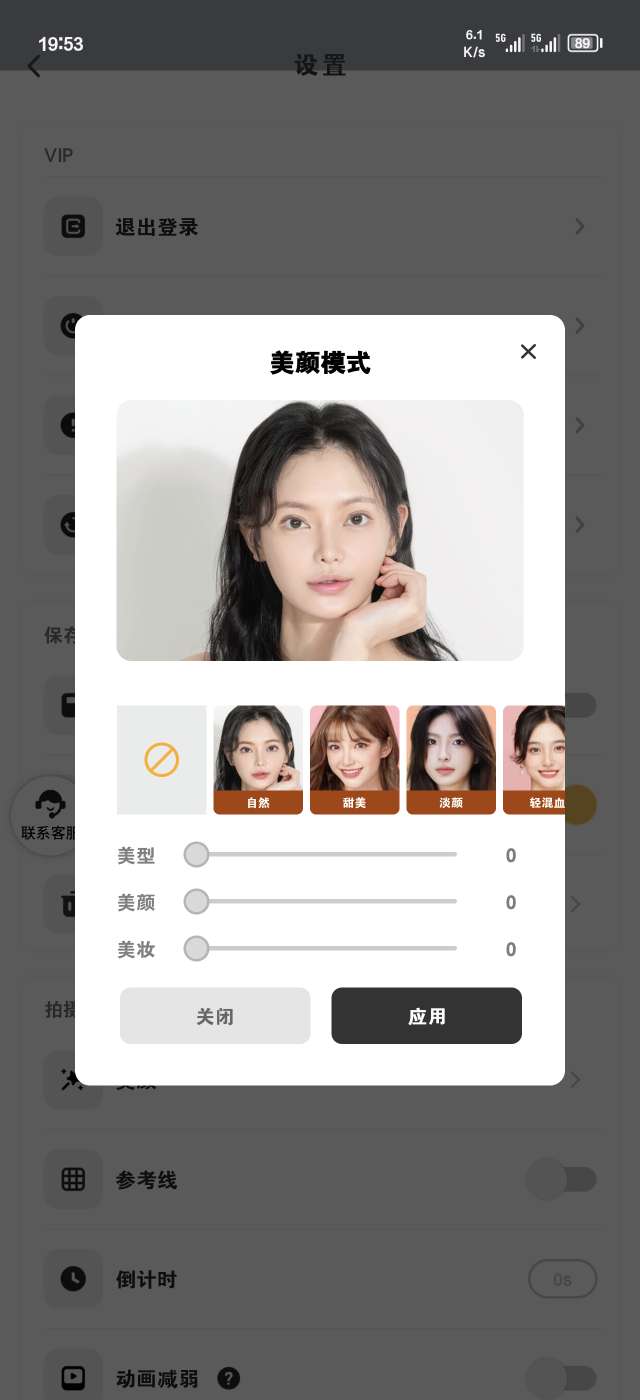This screenshot has width=640, height=1400.
Task: Tap the 美型 slider track
Action: (x=325, y=855)
